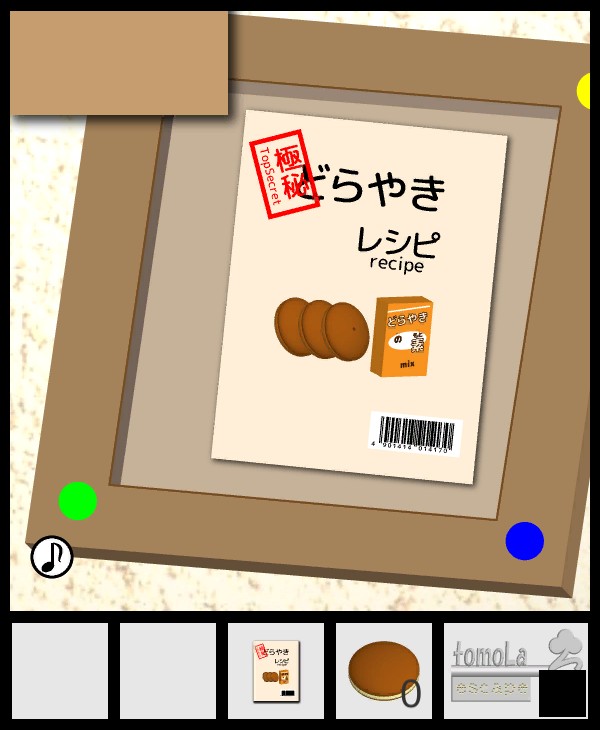The width and height of the screenshot is (600, 730).
Task: Tap the brown lid in the corner
Action: pos(118,62)
